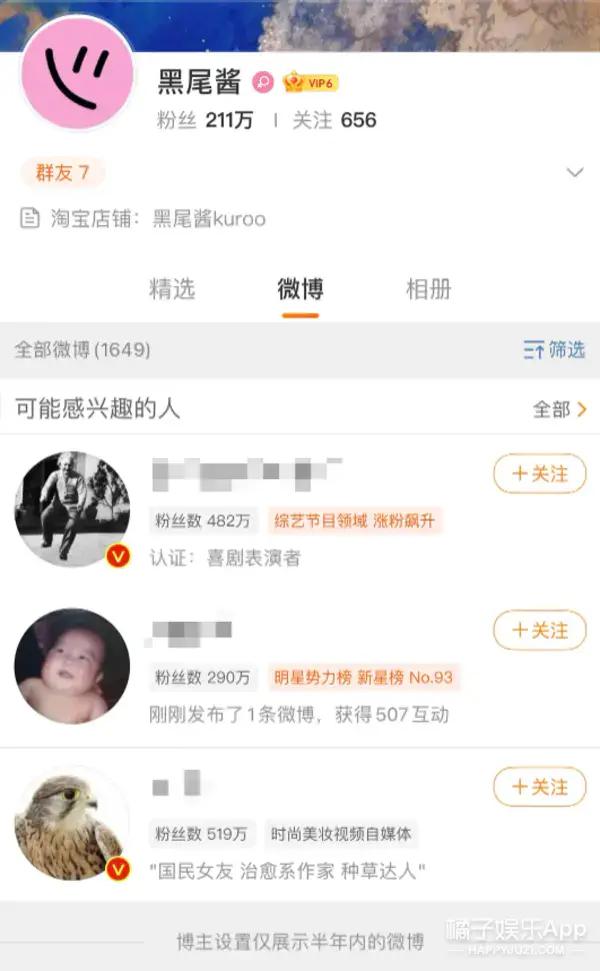Open the baby photo avatar profile
The width and height of the screenshot is (600, 971).
click(x=72, y=666)
